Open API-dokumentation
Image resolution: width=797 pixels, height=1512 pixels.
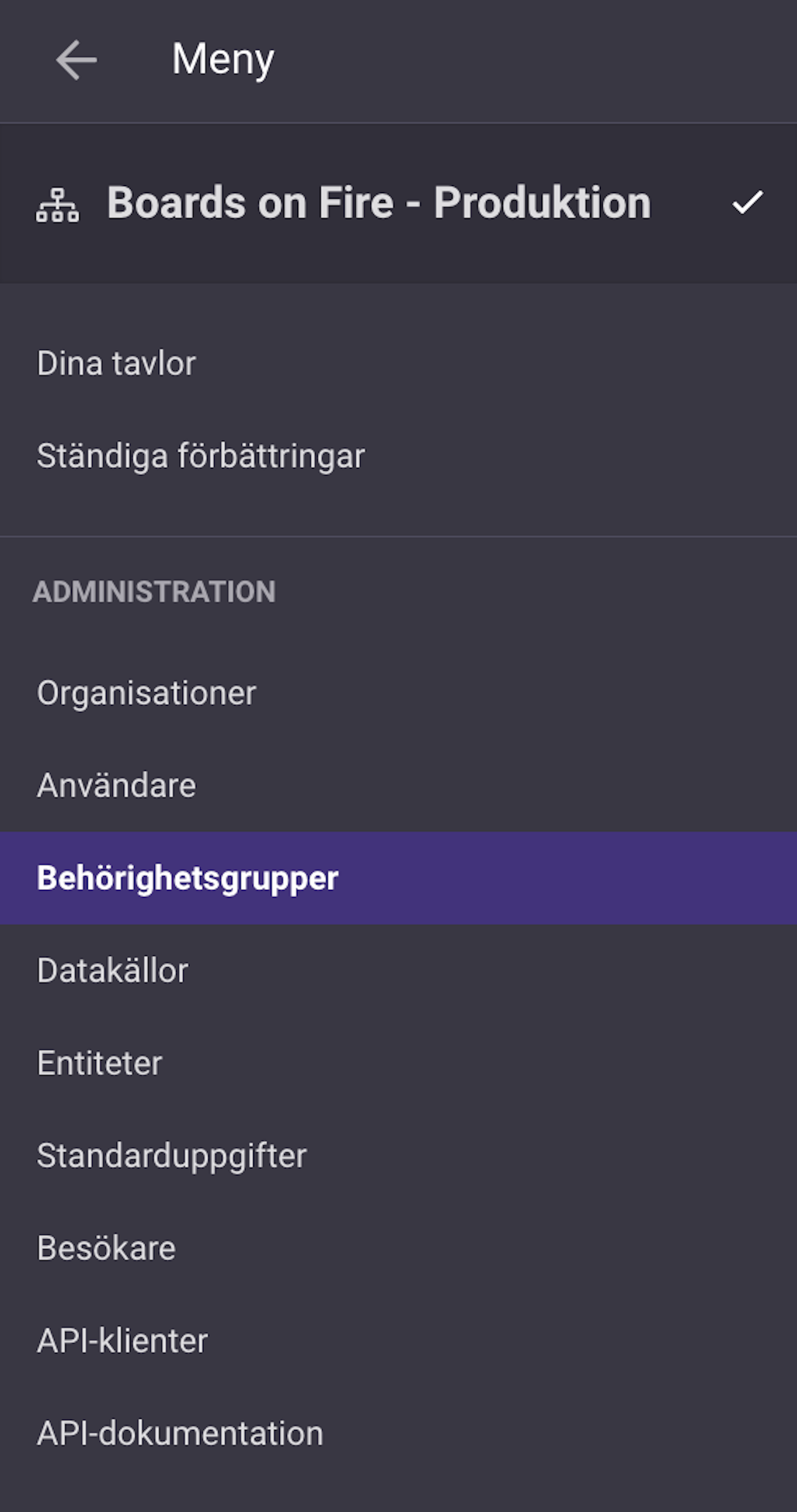pos(398,1433)
